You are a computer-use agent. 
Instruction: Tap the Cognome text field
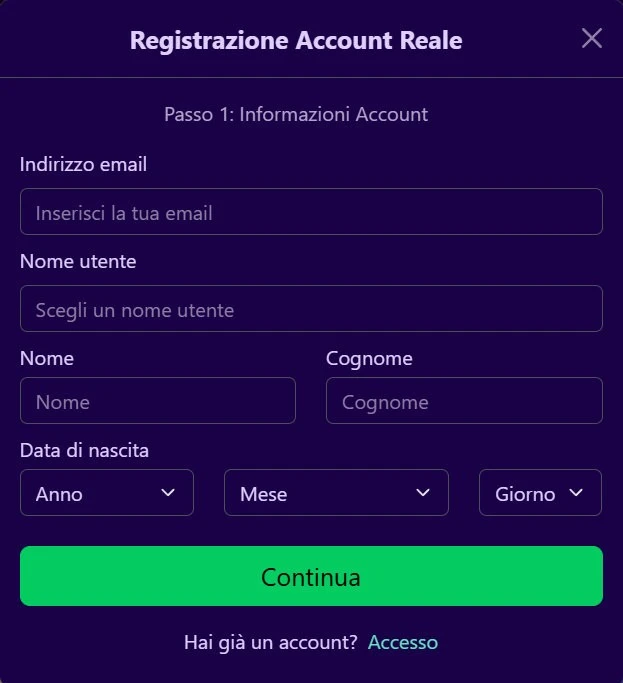click(x=464, y=401)
